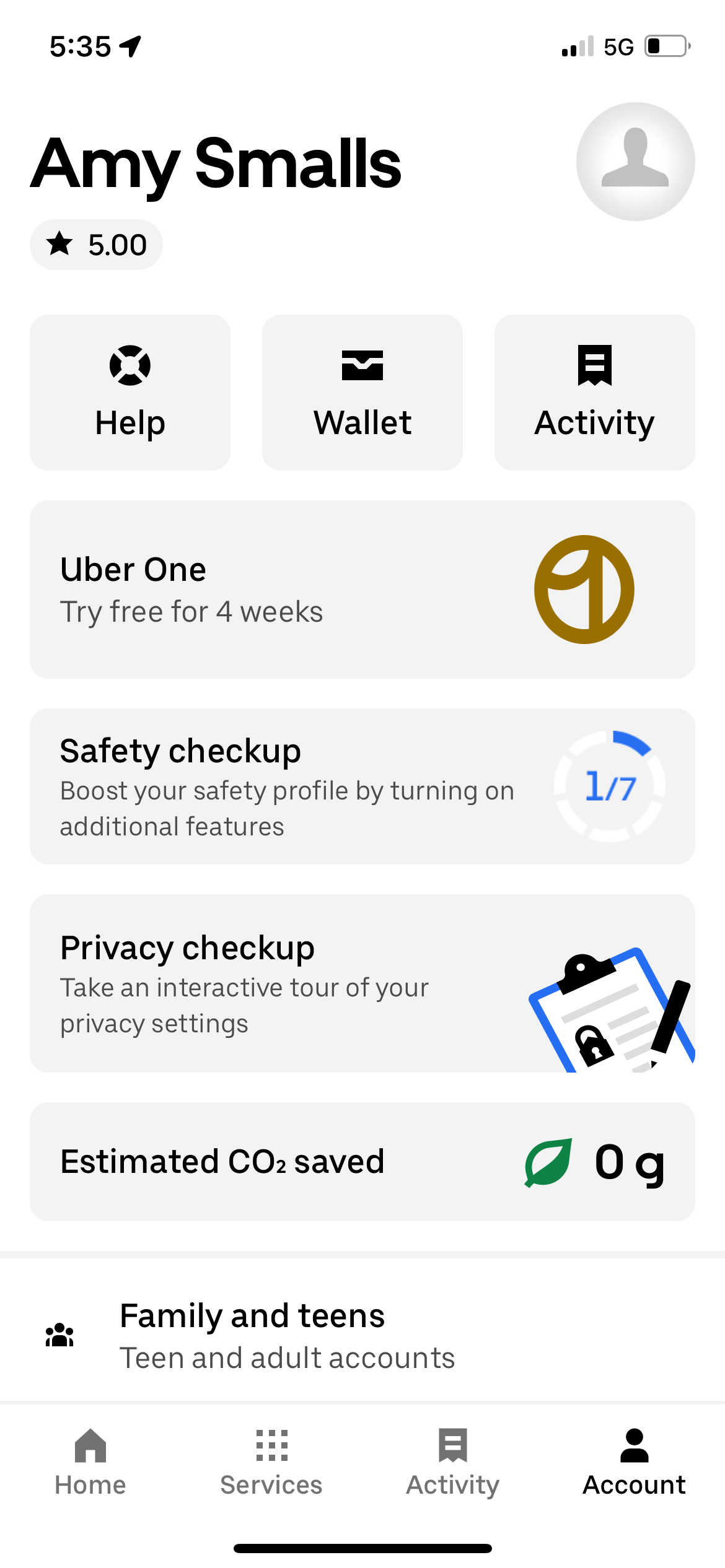
Task: Open the Wallet icon
Action: click(362, 365)
